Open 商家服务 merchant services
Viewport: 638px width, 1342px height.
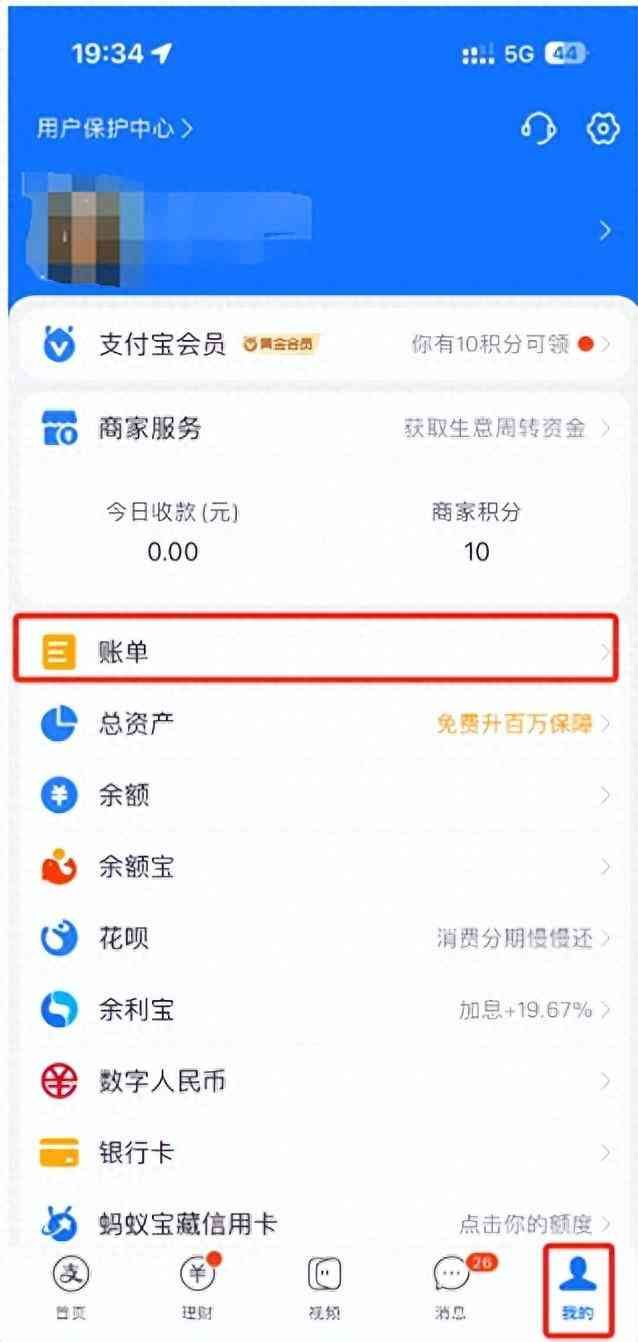(x=320, y=429)
